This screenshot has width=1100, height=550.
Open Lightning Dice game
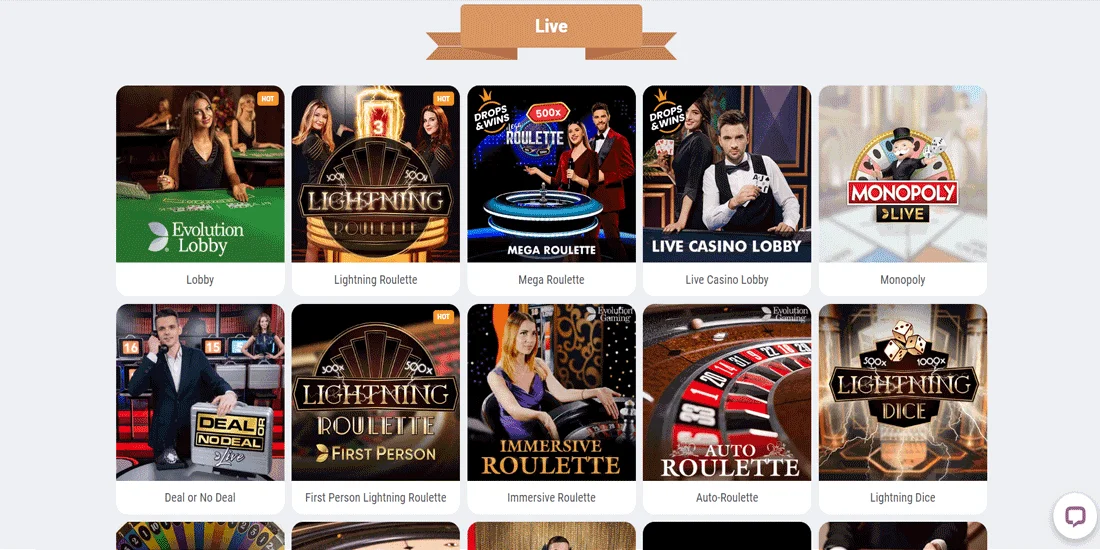pos(902,393)
